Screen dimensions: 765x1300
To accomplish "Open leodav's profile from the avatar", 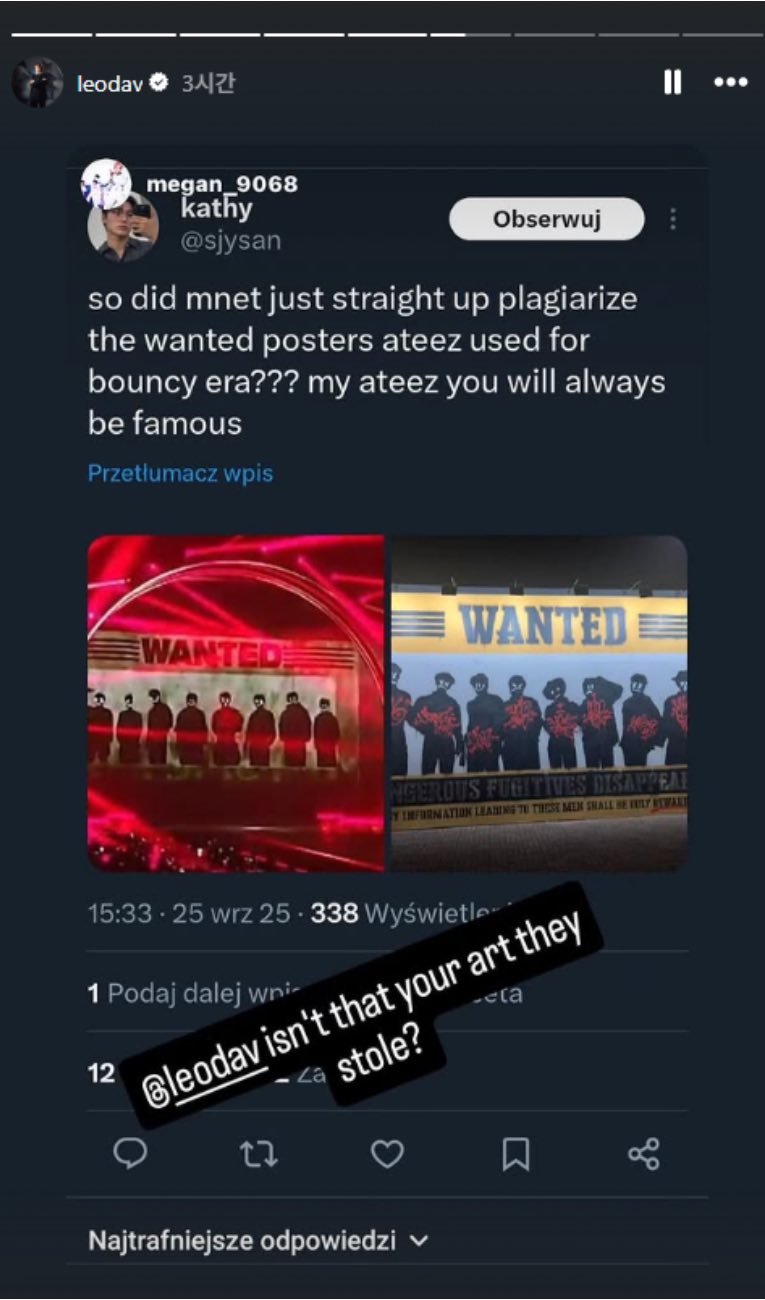I will (x=37, y=83).
